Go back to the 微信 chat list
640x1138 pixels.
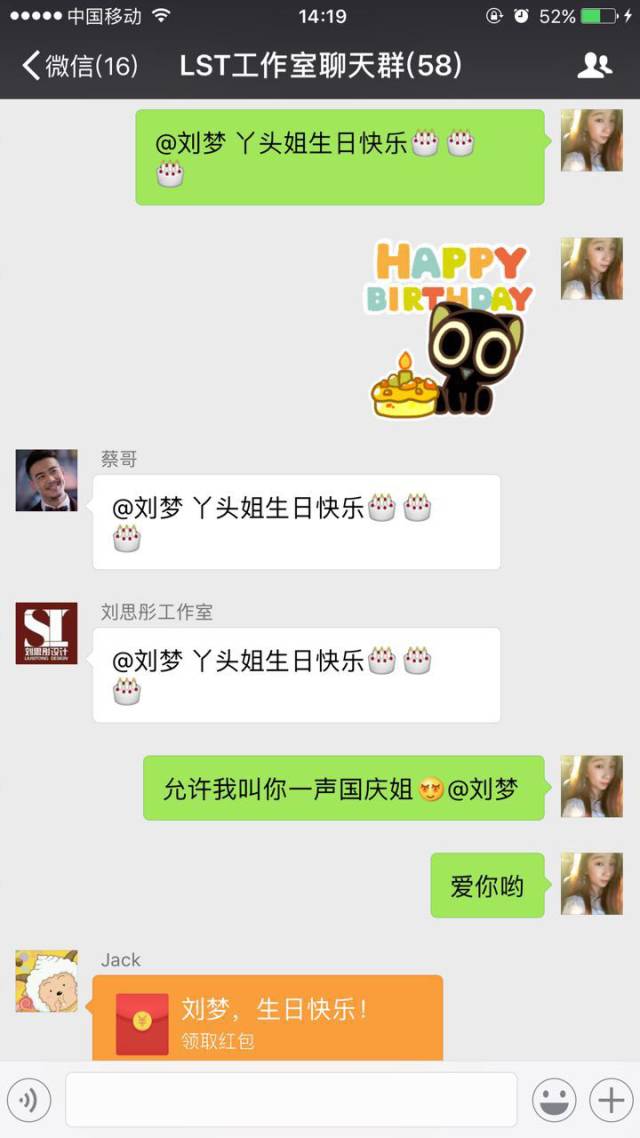(x=78, y=66)
